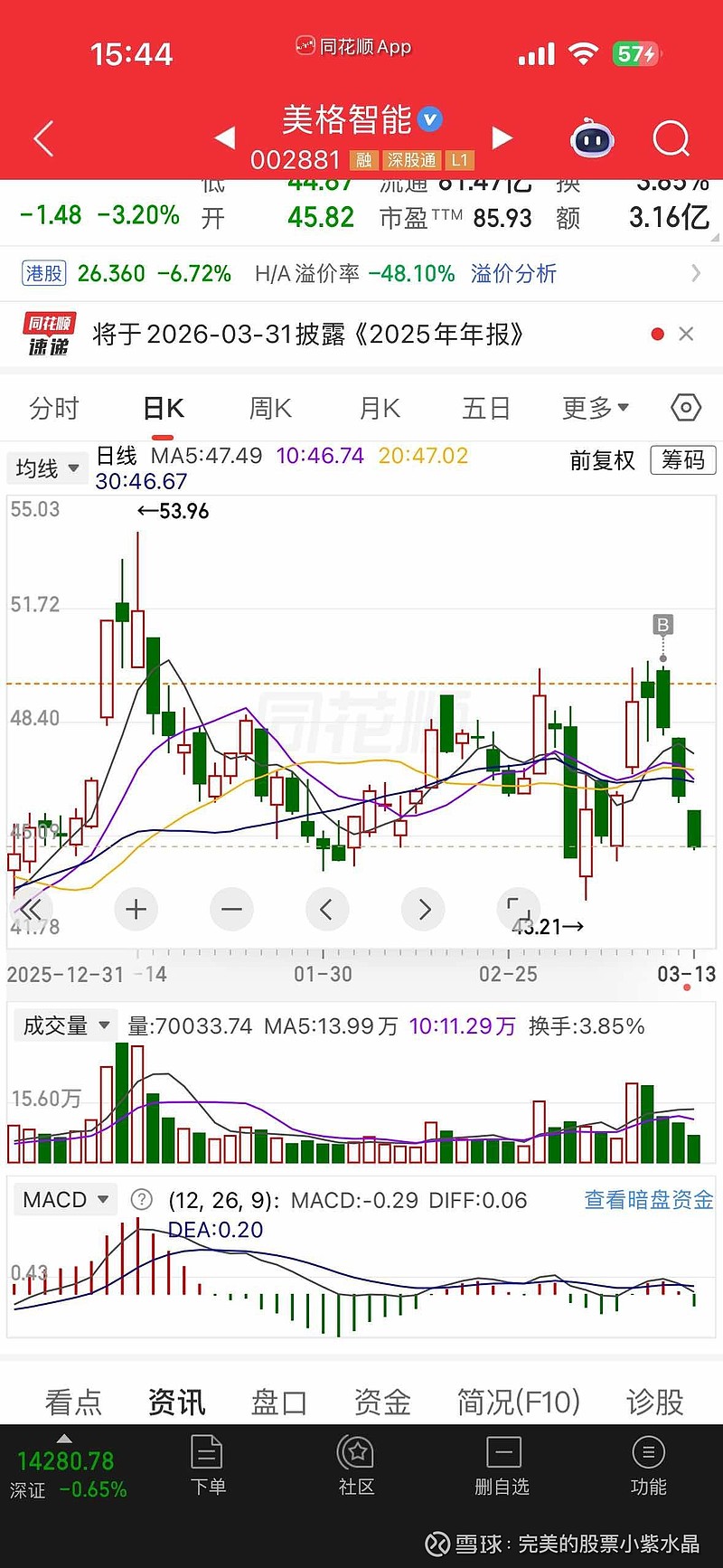Switch to the previous stock
The image size is (723, 1568).
click(x=225, y=138)
